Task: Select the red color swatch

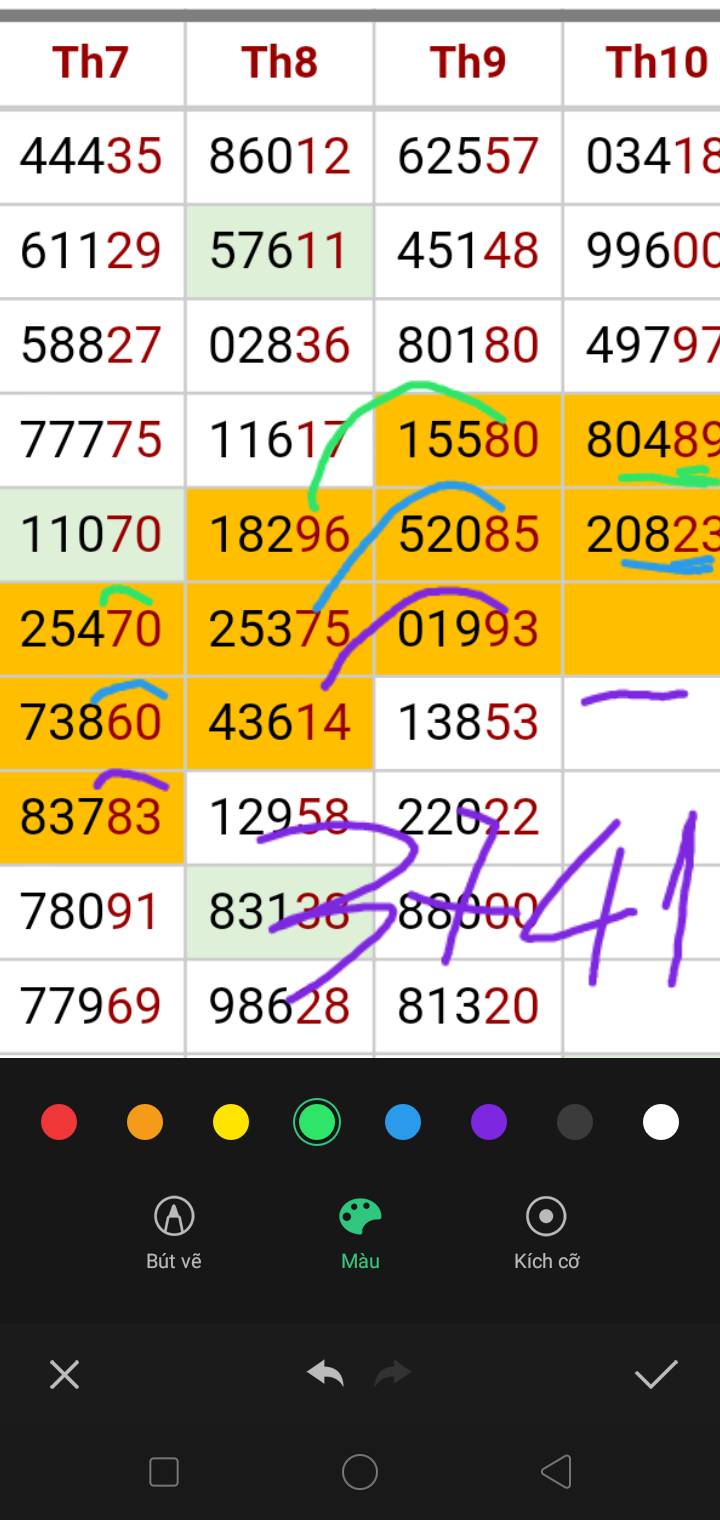Action: point(59,1123)
